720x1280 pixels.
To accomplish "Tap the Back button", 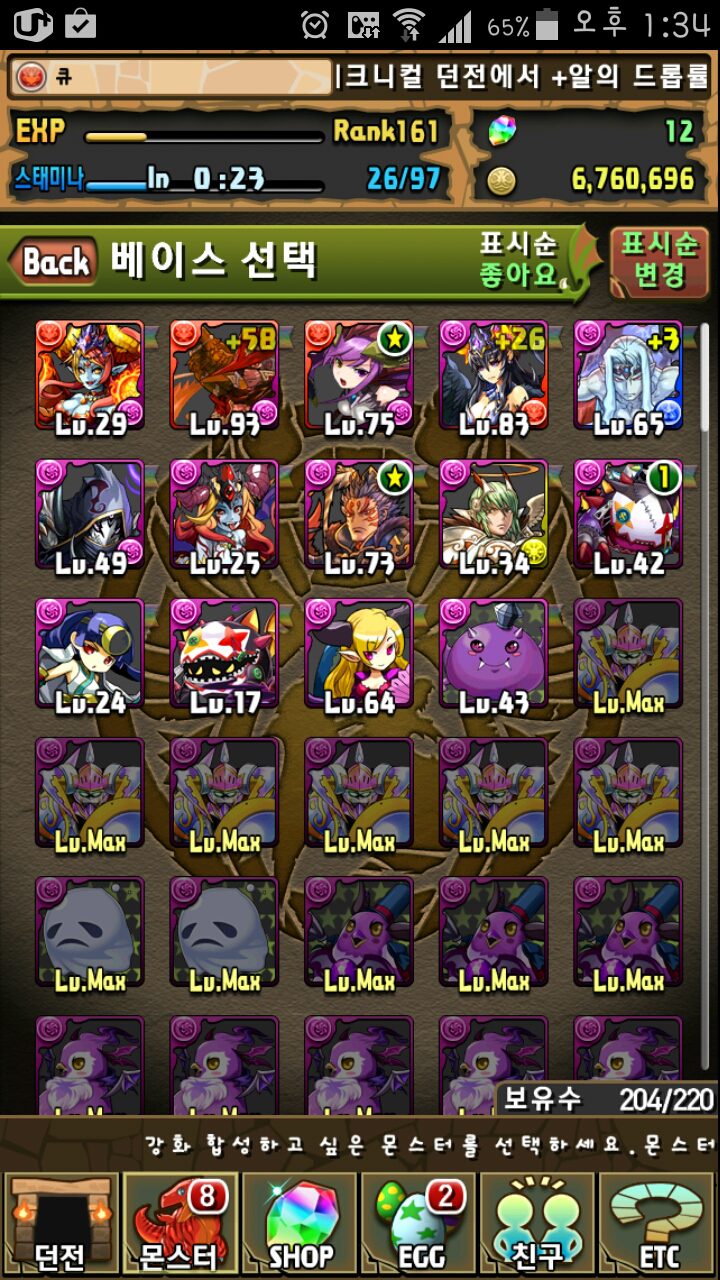I will tap(55, 262).
